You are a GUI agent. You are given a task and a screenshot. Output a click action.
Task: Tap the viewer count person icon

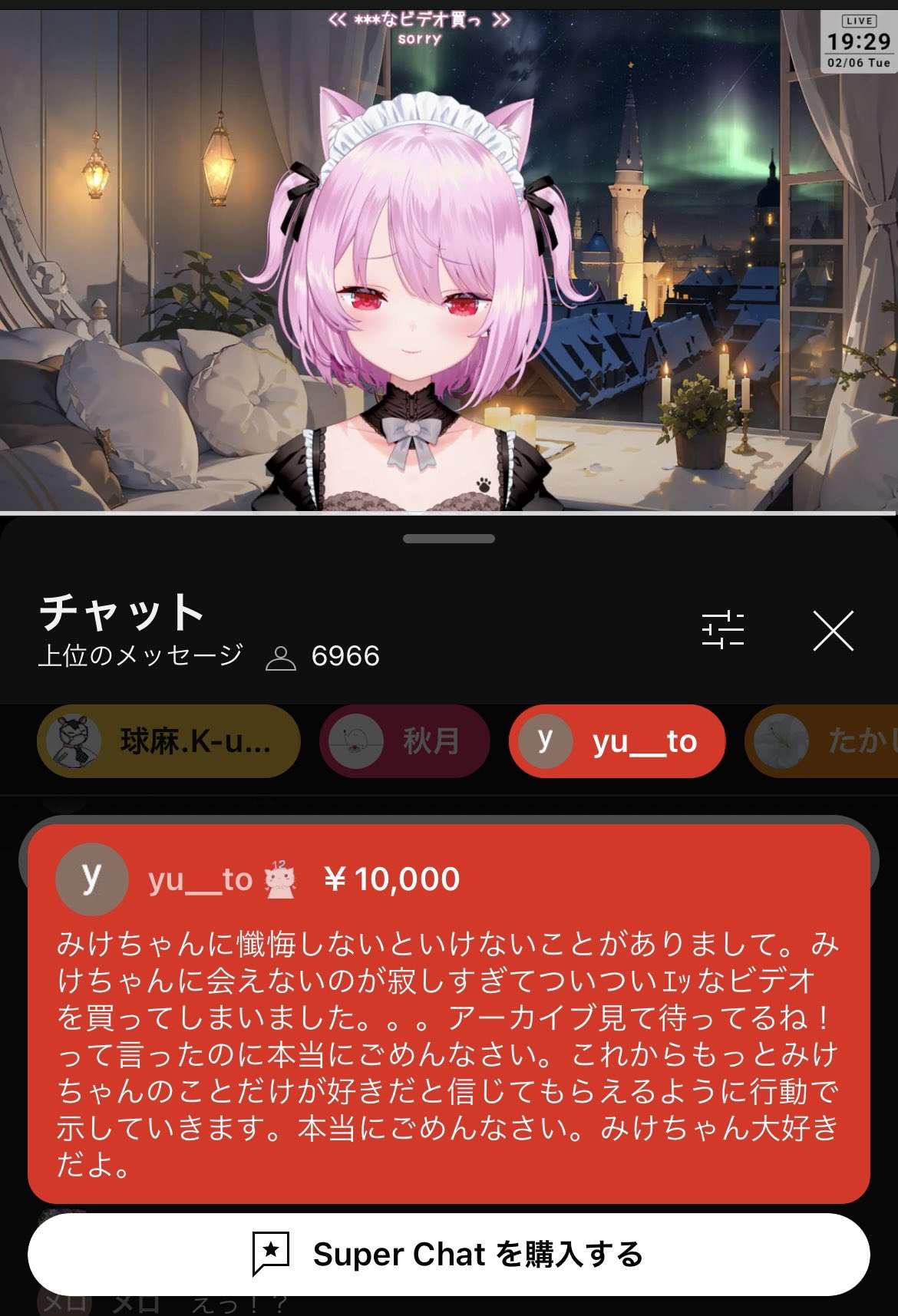tap(282, 655)
